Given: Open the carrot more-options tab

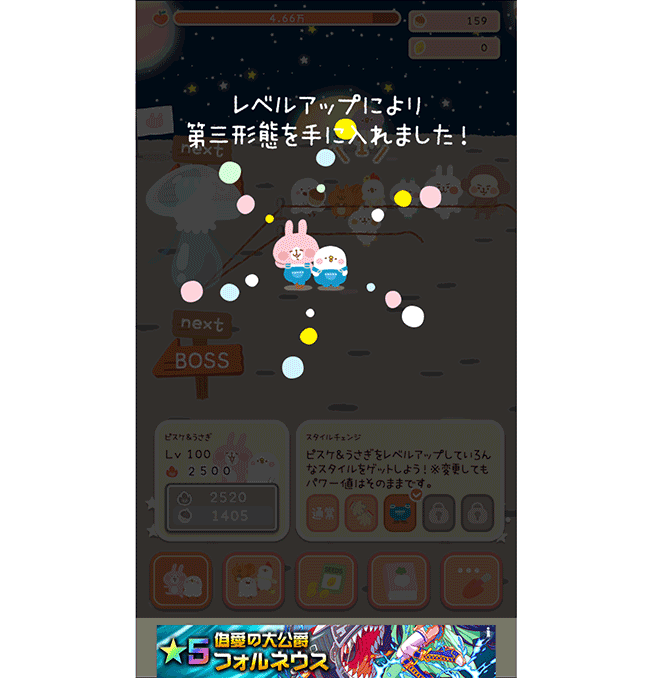Looking at the screenshot, I should pos(472,581).
